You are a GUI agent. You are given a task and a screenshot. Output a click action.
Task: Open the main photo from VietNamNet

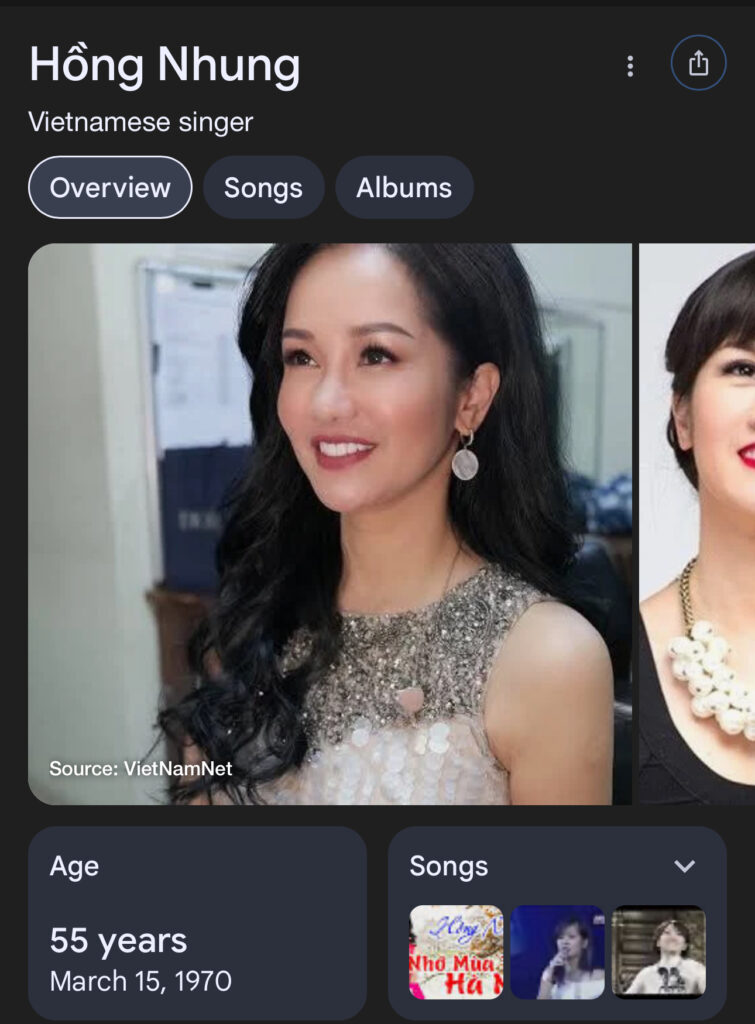click(x=330, y=524)
